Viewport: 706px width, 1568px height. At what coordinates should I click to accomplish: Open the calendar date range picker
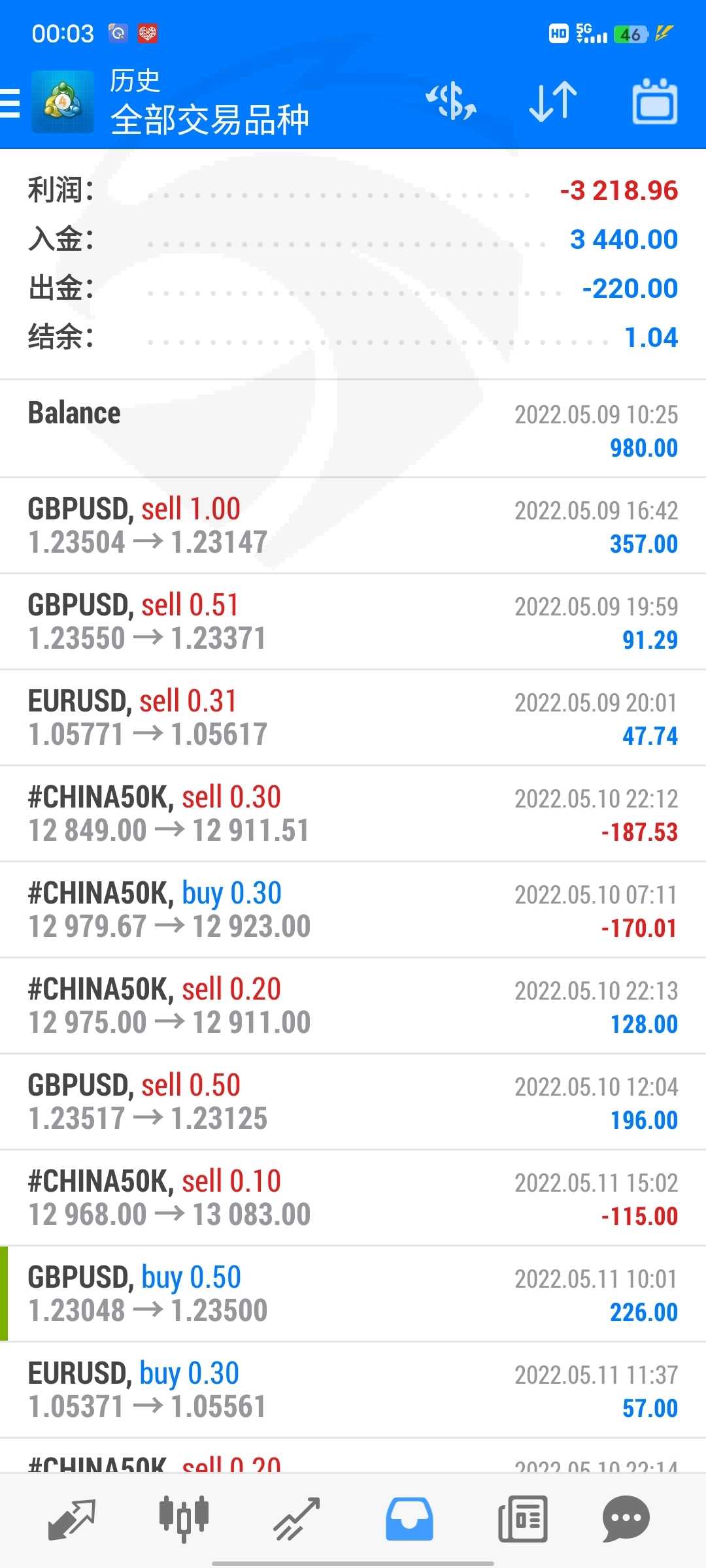click(x=654, y=102)
